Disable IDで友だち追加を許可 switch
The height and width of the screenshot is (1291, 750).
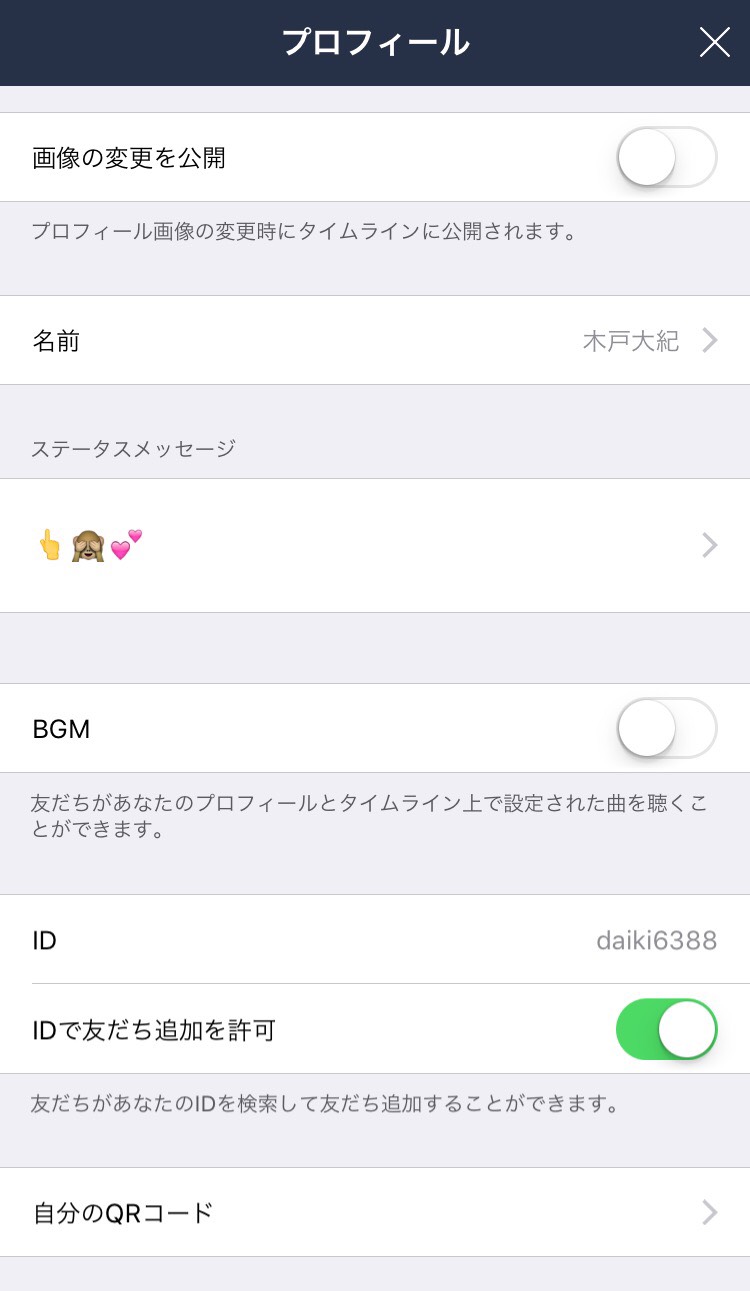667,1029
